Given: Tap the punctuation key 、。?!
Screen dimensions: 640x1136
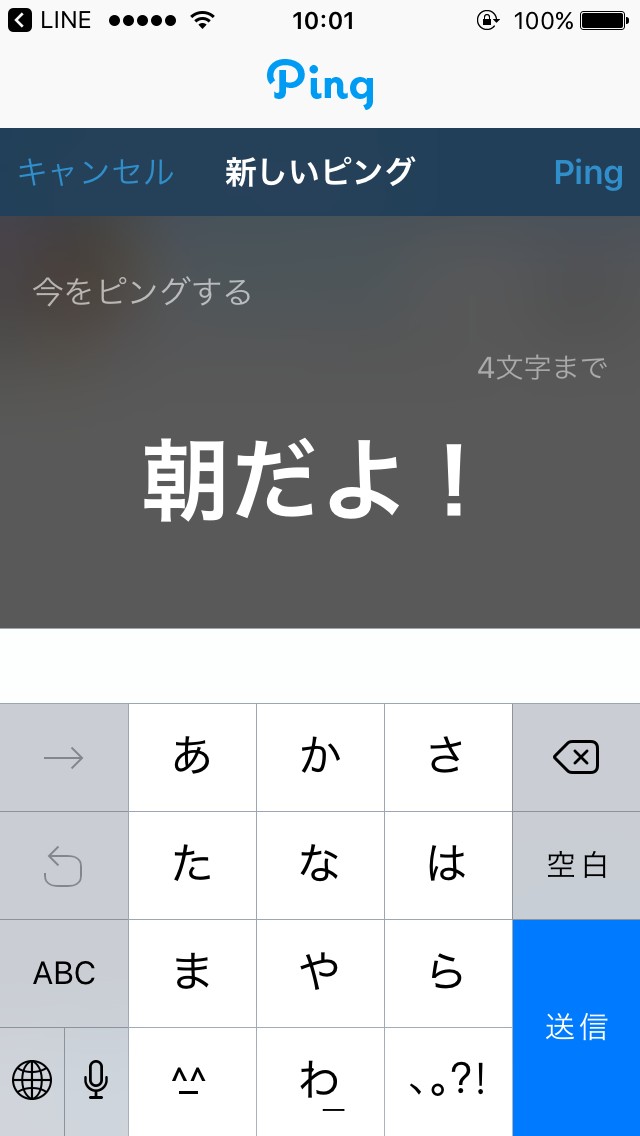Looking at the screenshot, I should [x=448, y=1081].
